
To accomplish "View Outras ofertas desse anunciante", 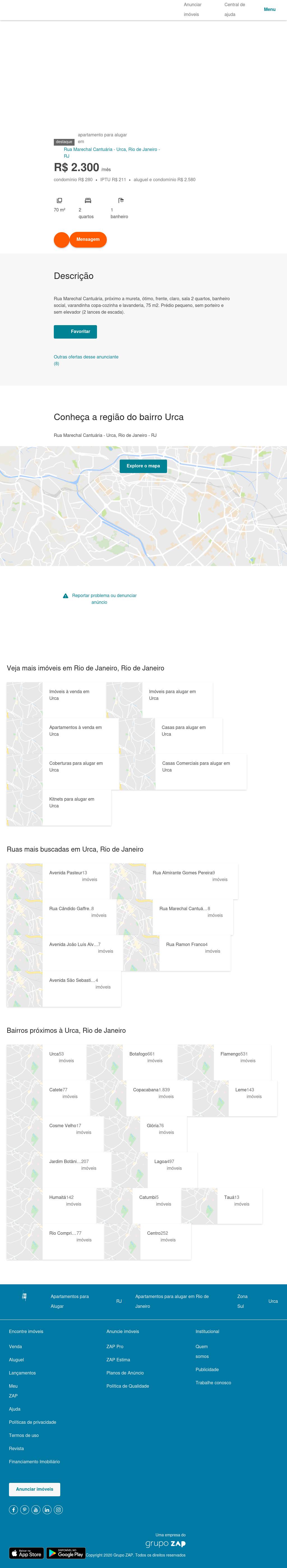I will pyautogui.click(x=86, y=360).
